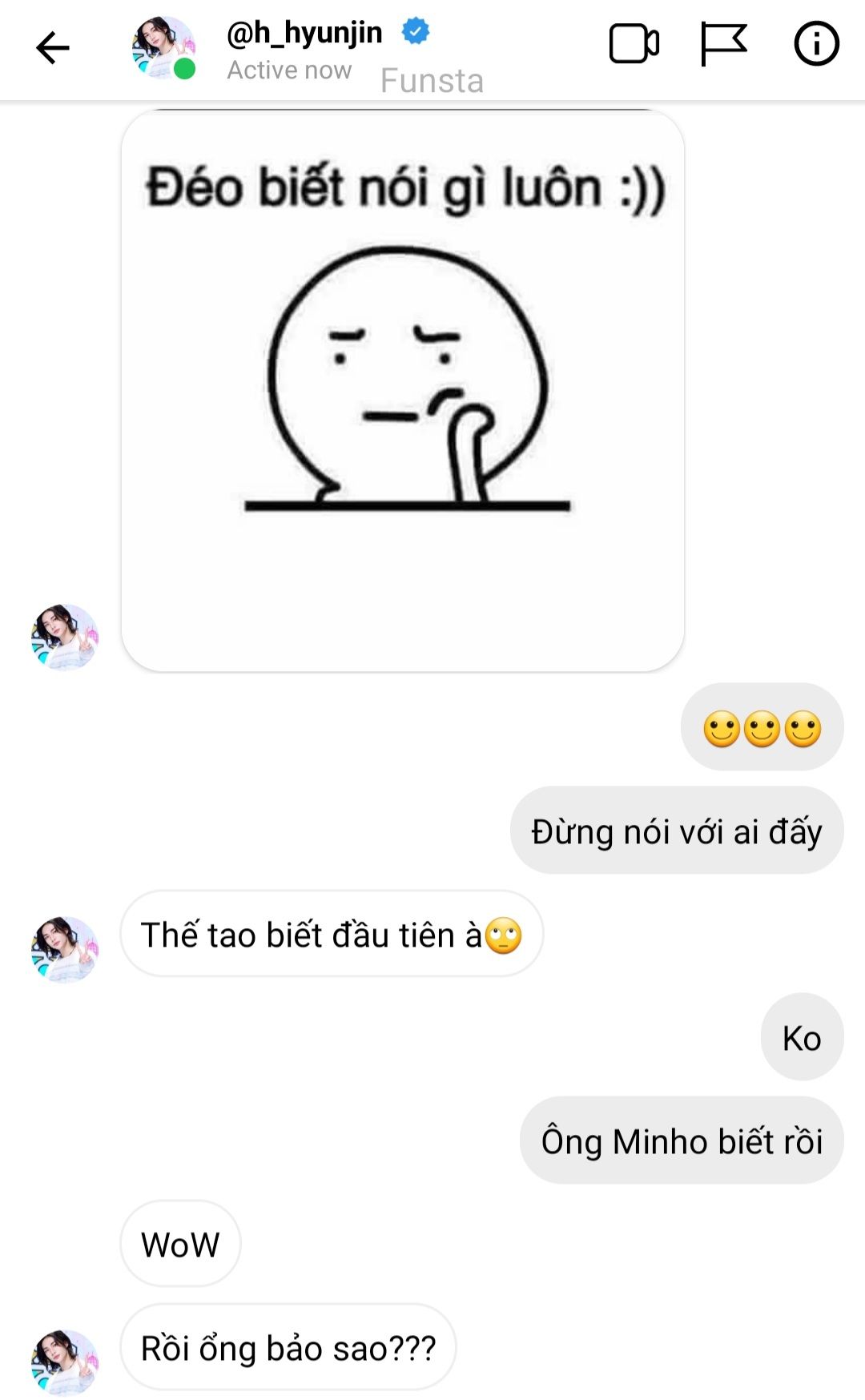Open @h_hyunjin's profile from the header

point(304,34)
